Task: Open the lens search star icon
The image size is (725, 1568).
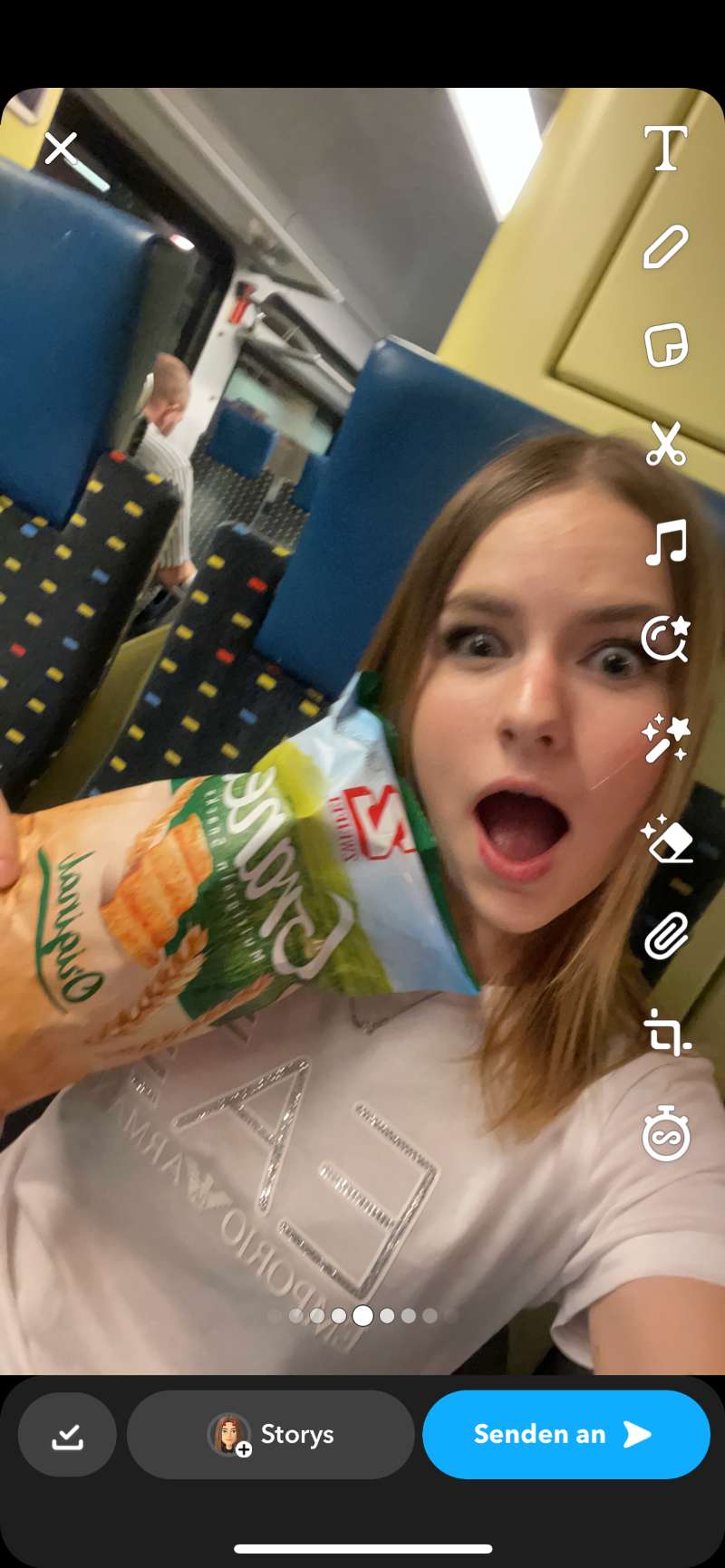Action: [x=665, y=640]
